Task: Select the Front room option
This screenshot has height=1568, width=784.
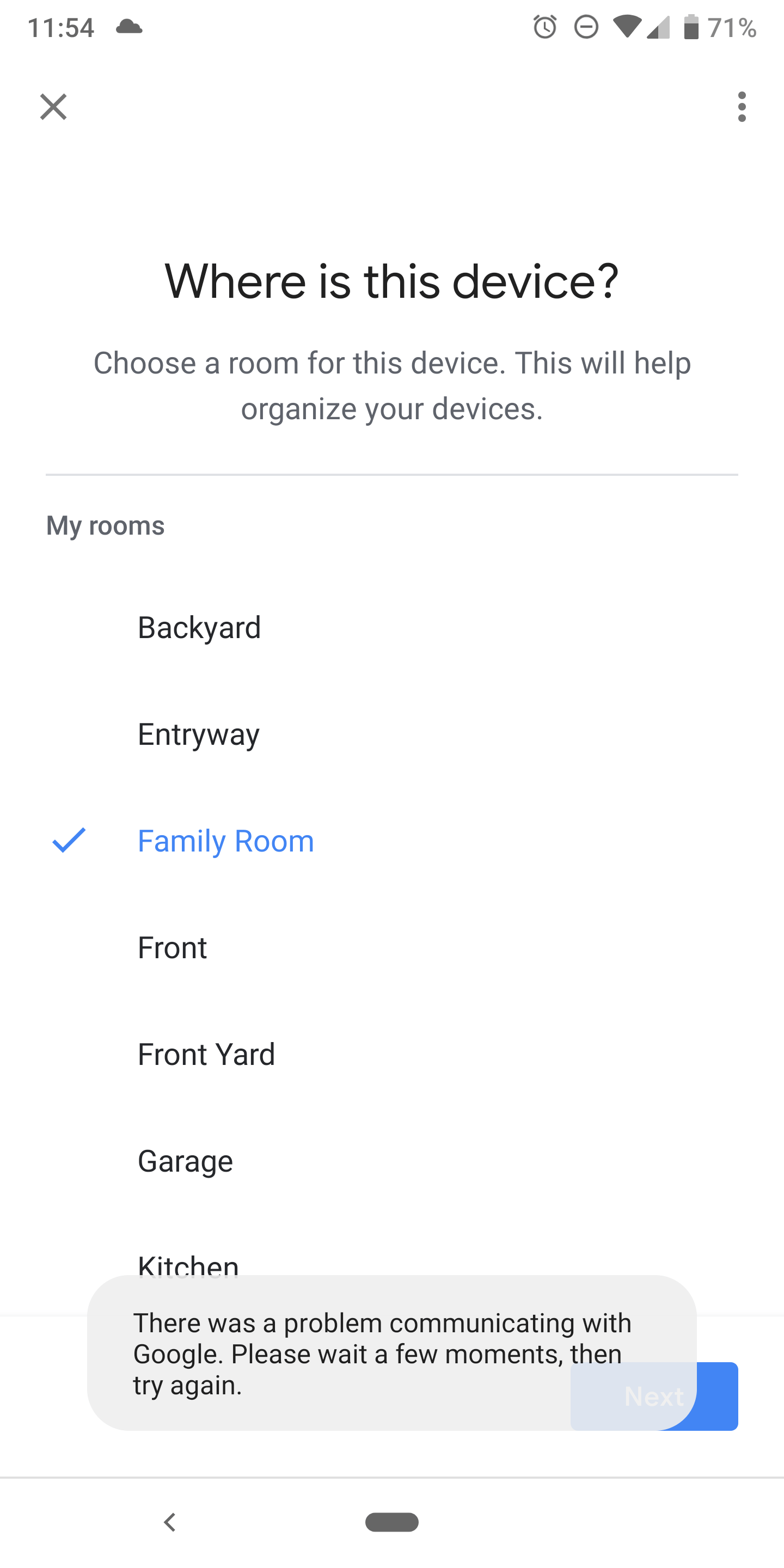Action: tap(172, 947)
